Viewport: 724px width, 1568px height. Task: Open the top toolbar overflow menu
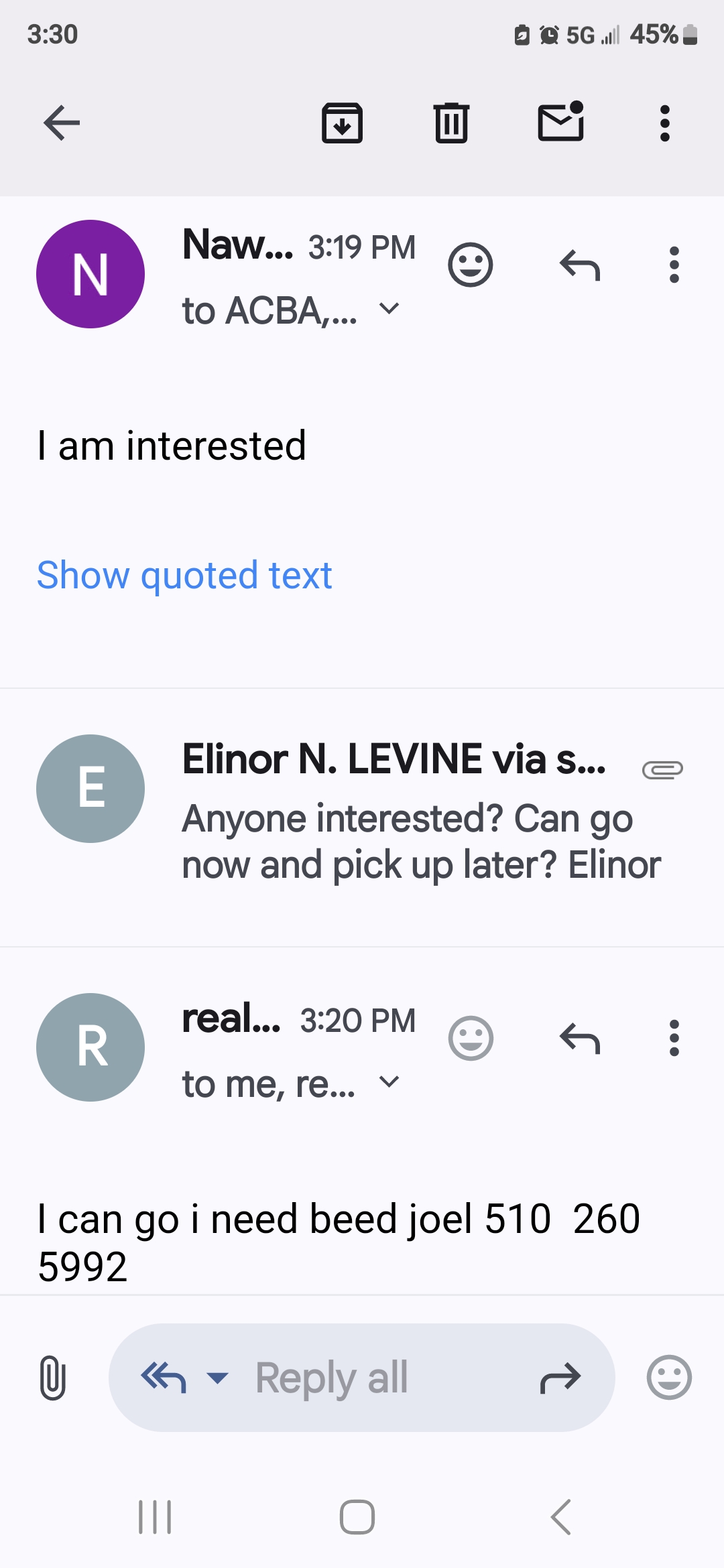[665, 123]
